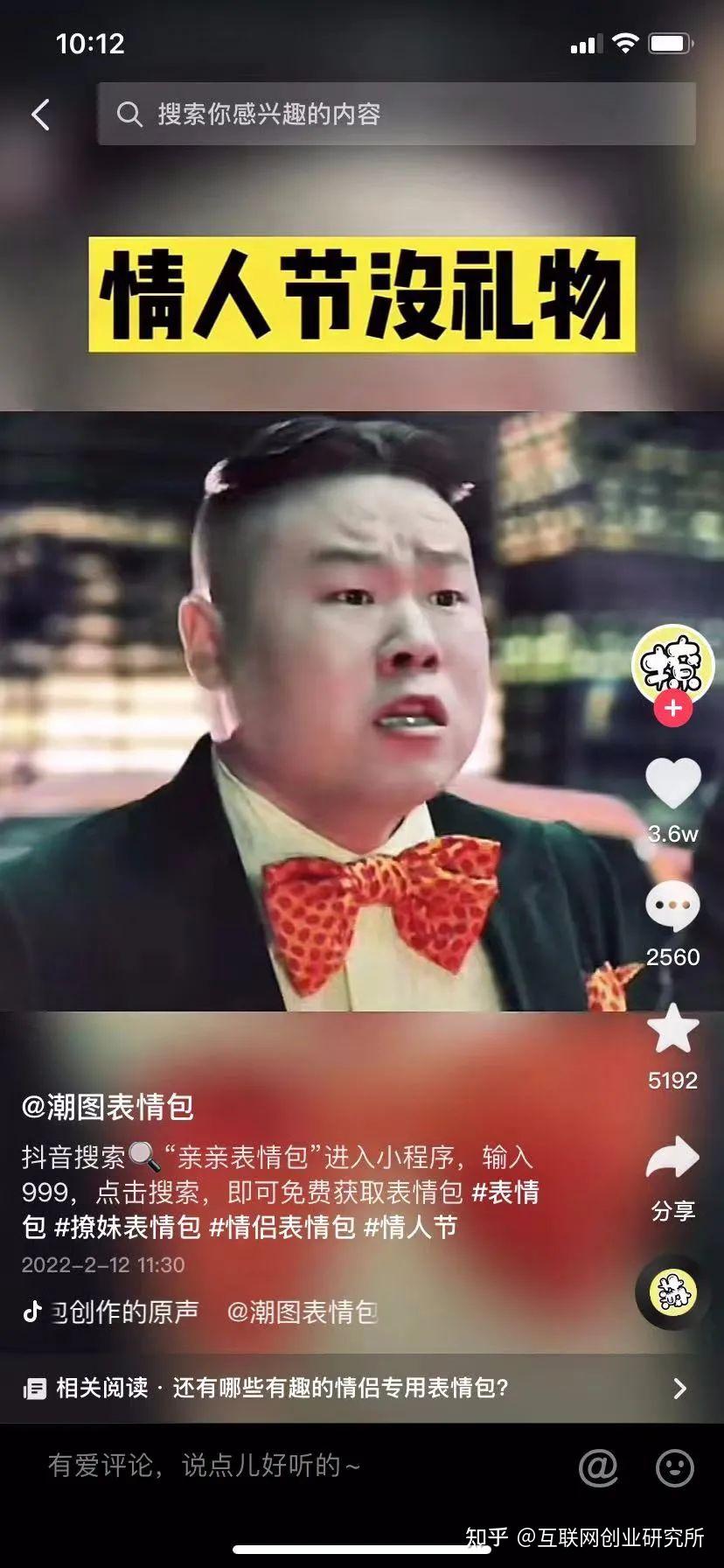This screenshot has height=1568, width=724.
Task: Tap the music note icon before 创作的原声
Action: point(30,1311)
